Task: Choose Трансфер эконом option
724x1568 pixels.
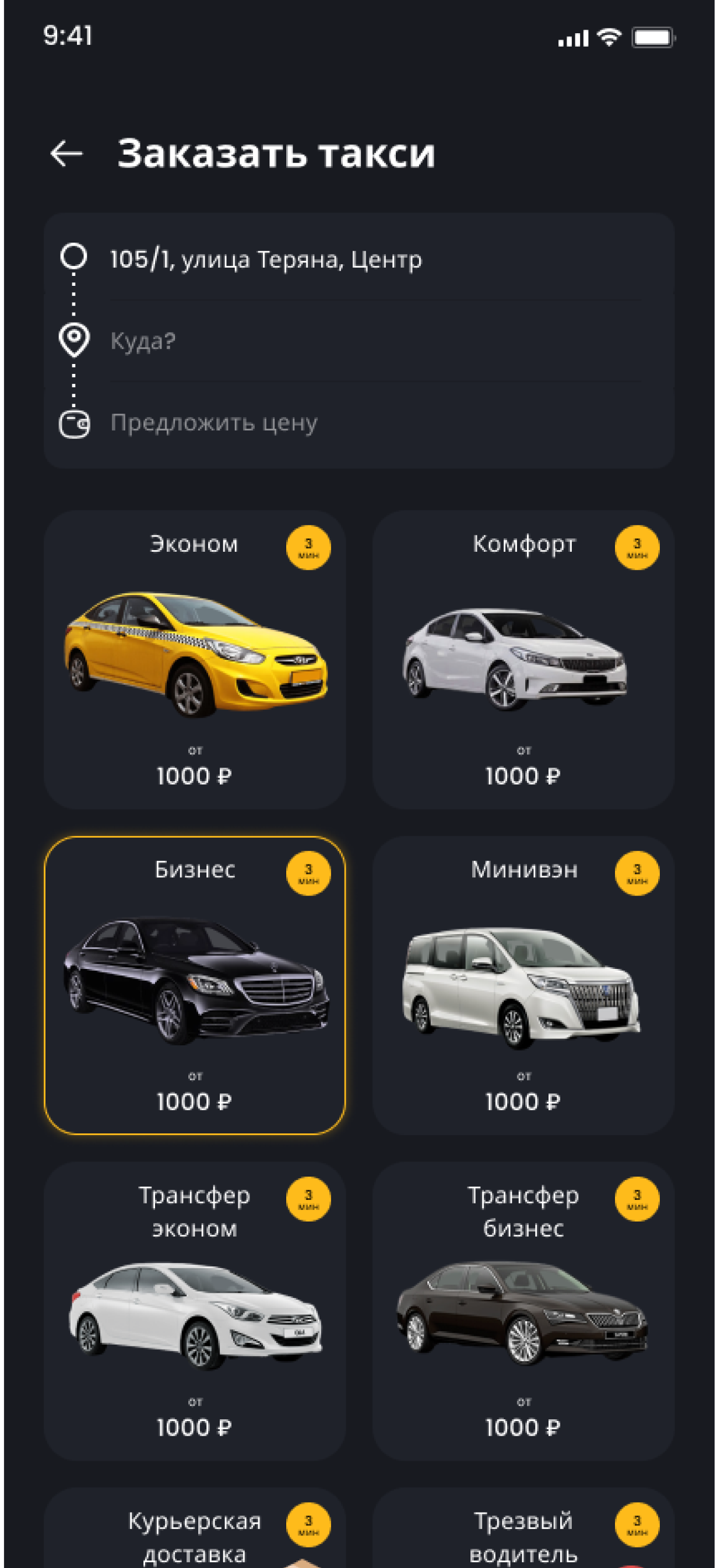Action: [x=195, y=1311]
